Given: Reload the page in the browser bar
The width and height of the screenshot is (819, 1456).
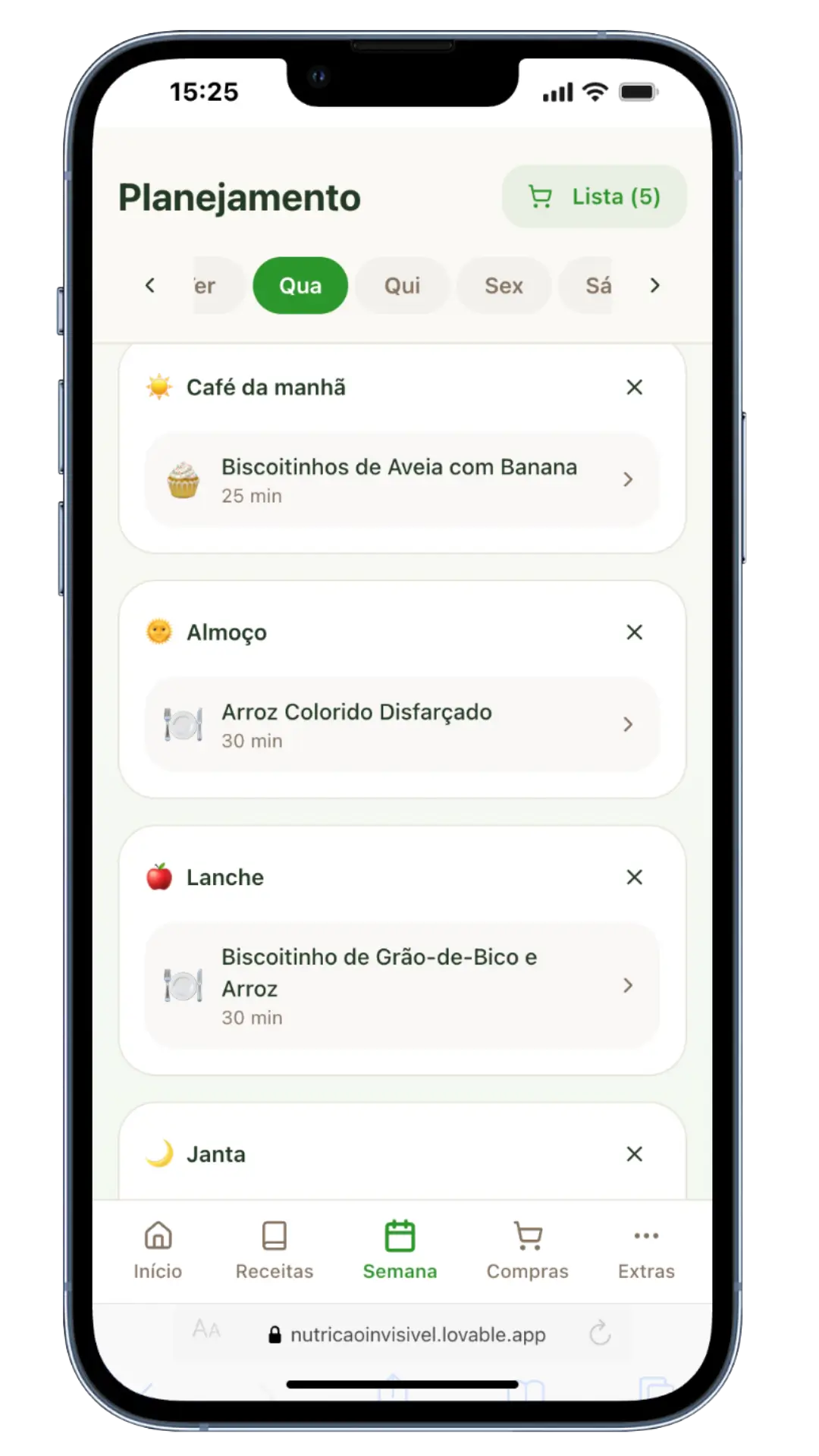Looking at the screenshot, I should click(600, 1333).
